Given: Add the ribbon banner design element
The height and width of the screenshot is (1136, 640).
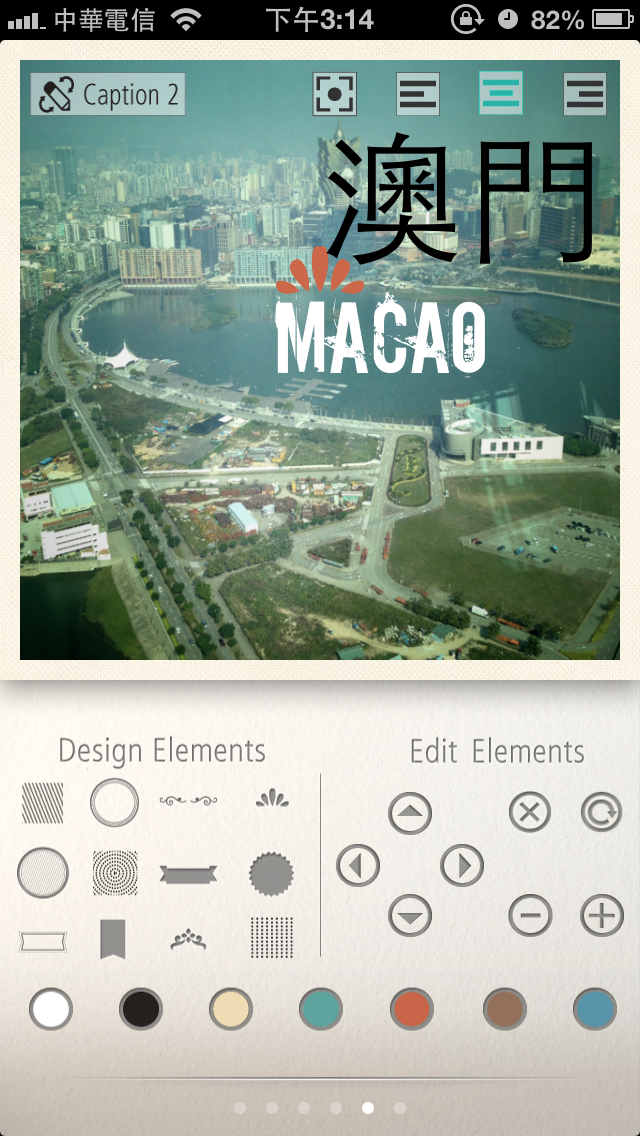Looking at the screenshot, I should click(x=188, y=874).
